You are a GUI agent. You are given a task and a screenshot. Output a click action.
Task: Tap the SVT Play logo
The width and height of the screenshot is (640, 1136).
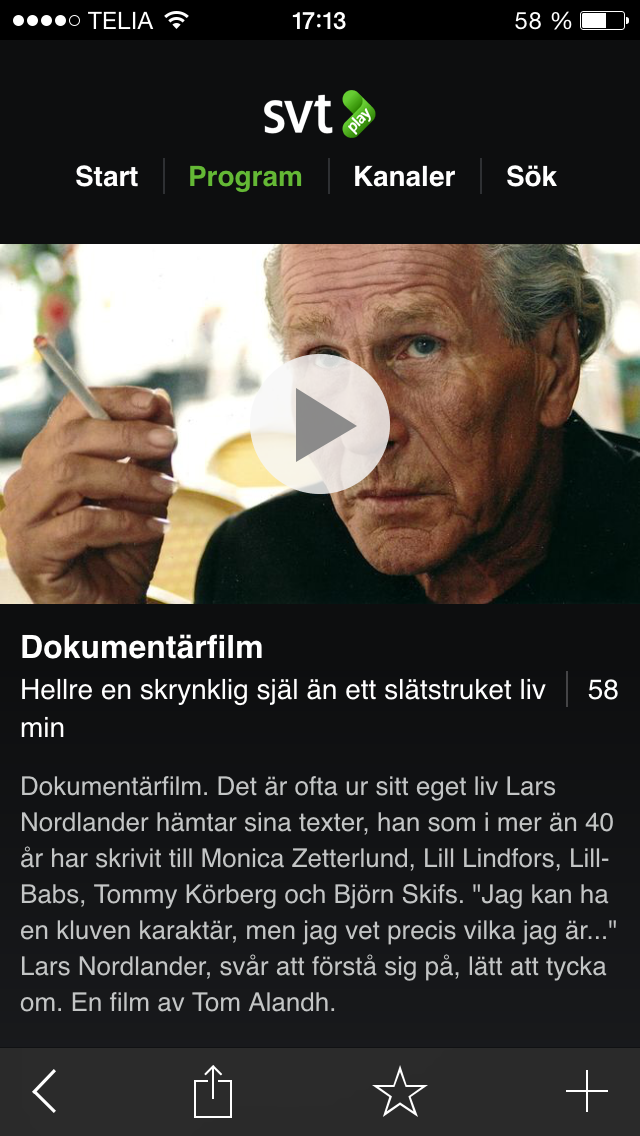tap(319, 114)
